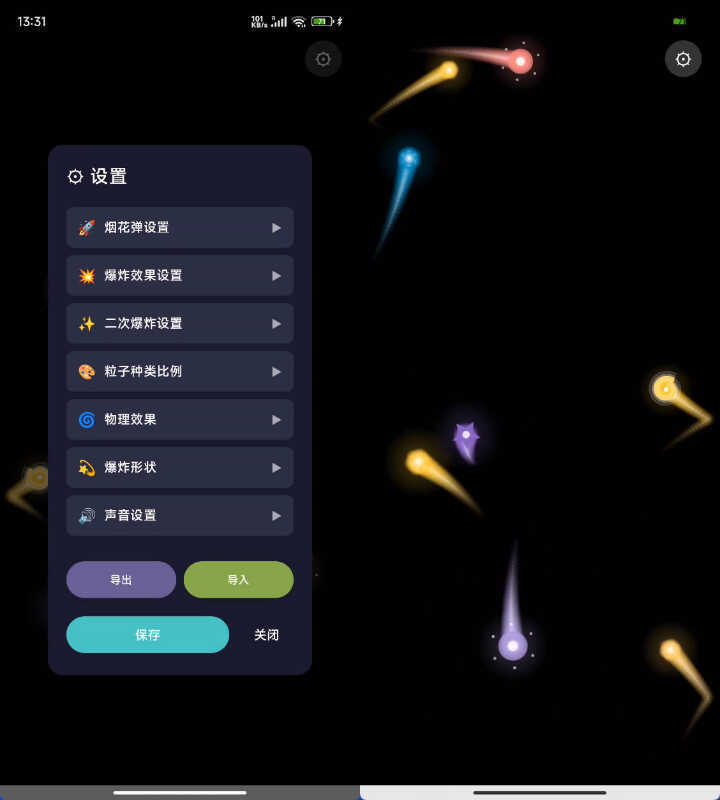Close the settings panel via 关闭
The width and height of the screenshot is (720, 800).
266,634
